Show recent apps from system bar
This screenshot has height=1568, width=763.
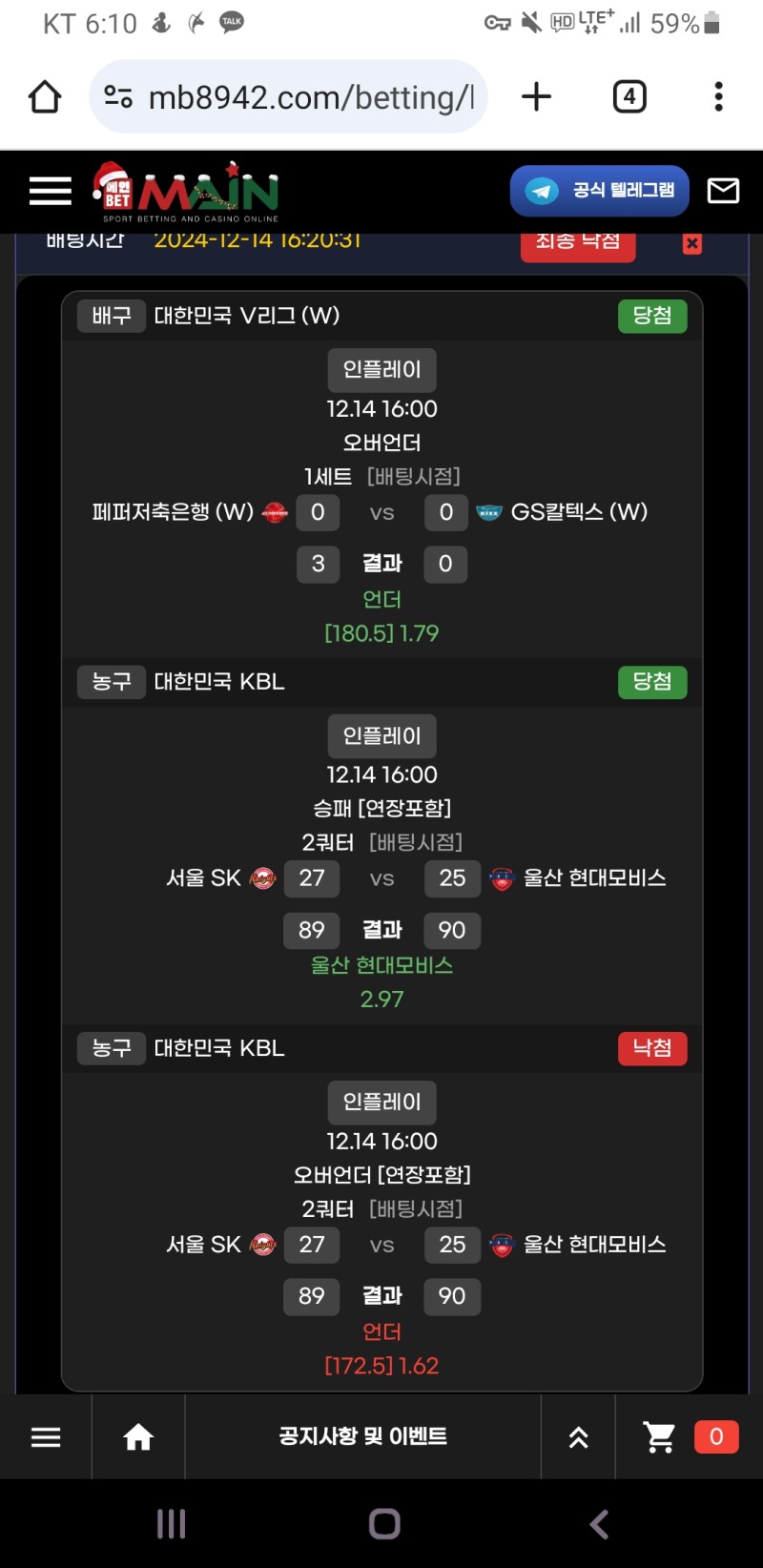(171, 1524)
